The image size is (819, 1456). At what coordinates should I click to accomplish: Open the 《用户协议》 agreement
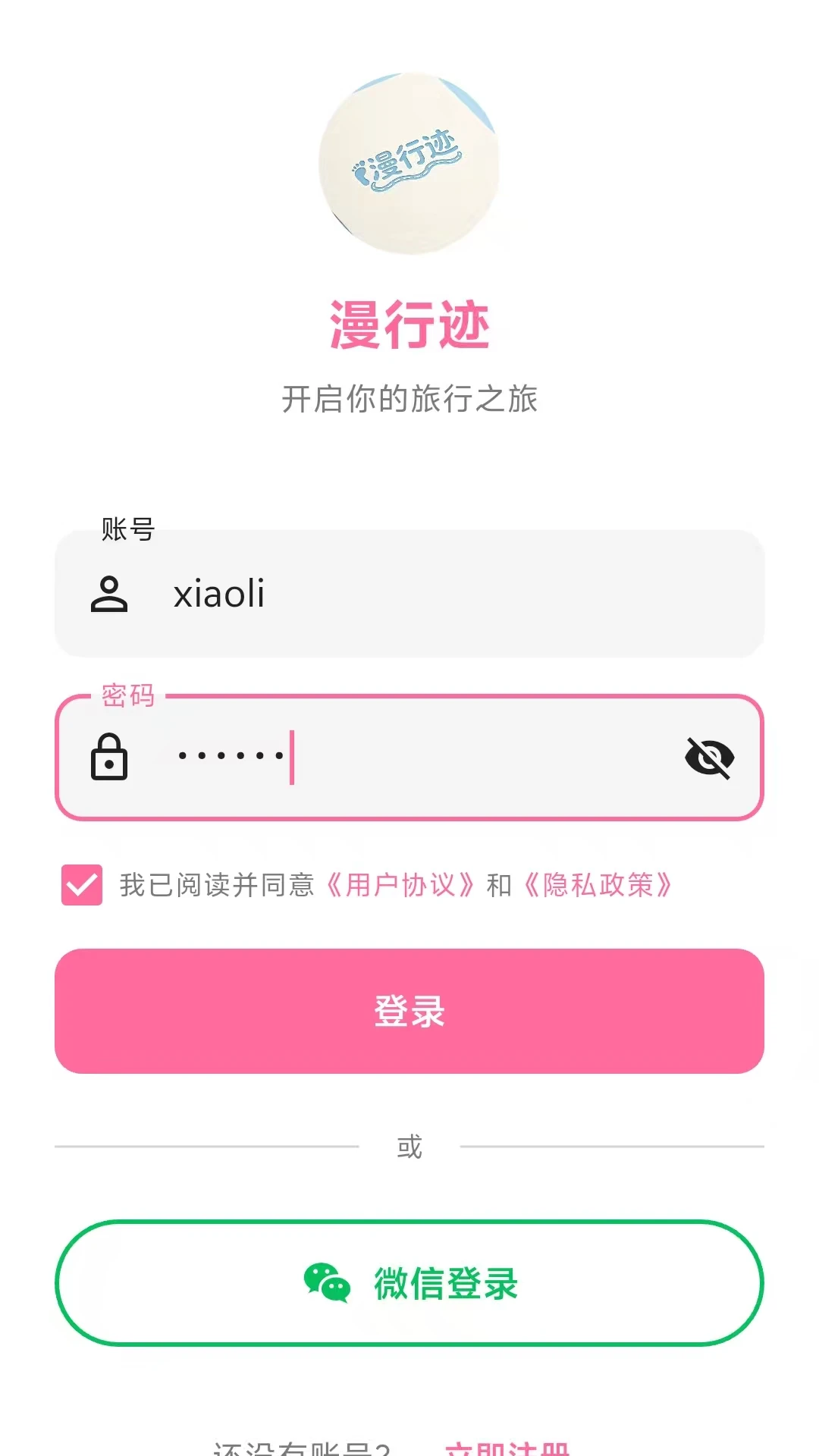tap(403, 885)
